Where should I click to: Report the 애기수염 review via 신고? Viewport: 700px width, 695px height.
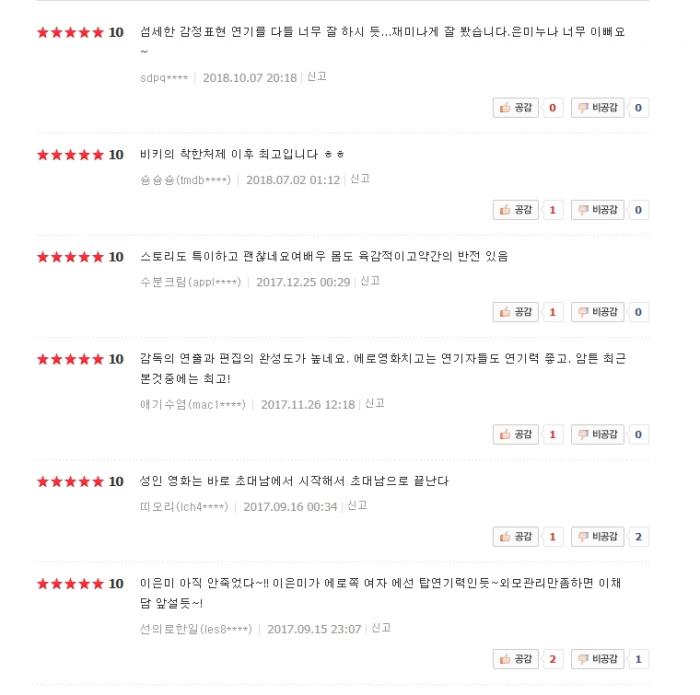[374, 404]
